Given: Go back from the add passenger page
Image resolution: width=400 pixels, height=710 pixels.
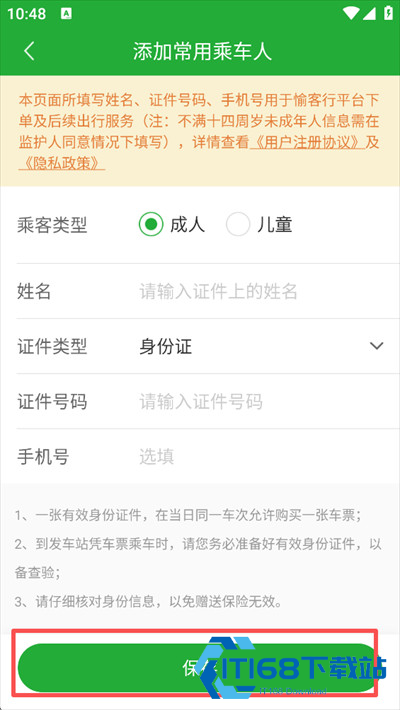Looking at the screenshot, I should 29,51.
